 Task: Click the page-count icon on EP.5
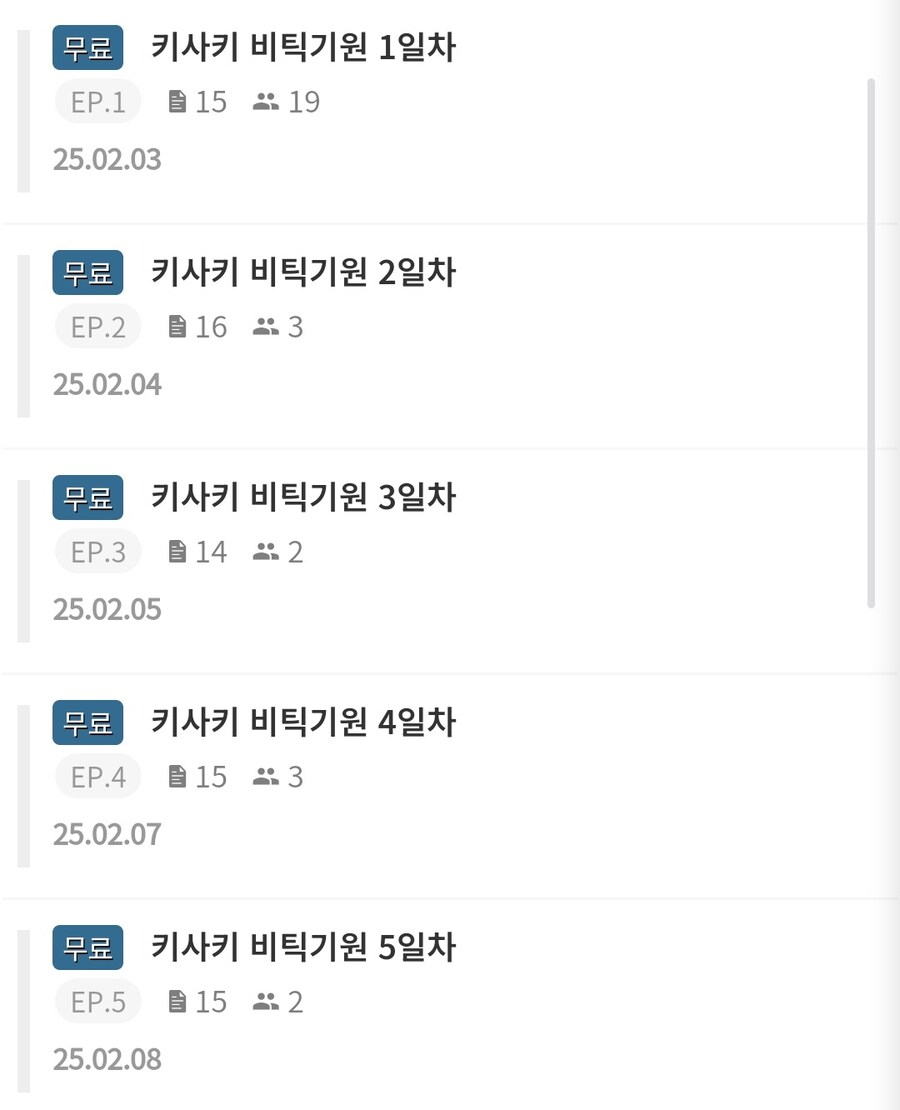[178, 1001]
